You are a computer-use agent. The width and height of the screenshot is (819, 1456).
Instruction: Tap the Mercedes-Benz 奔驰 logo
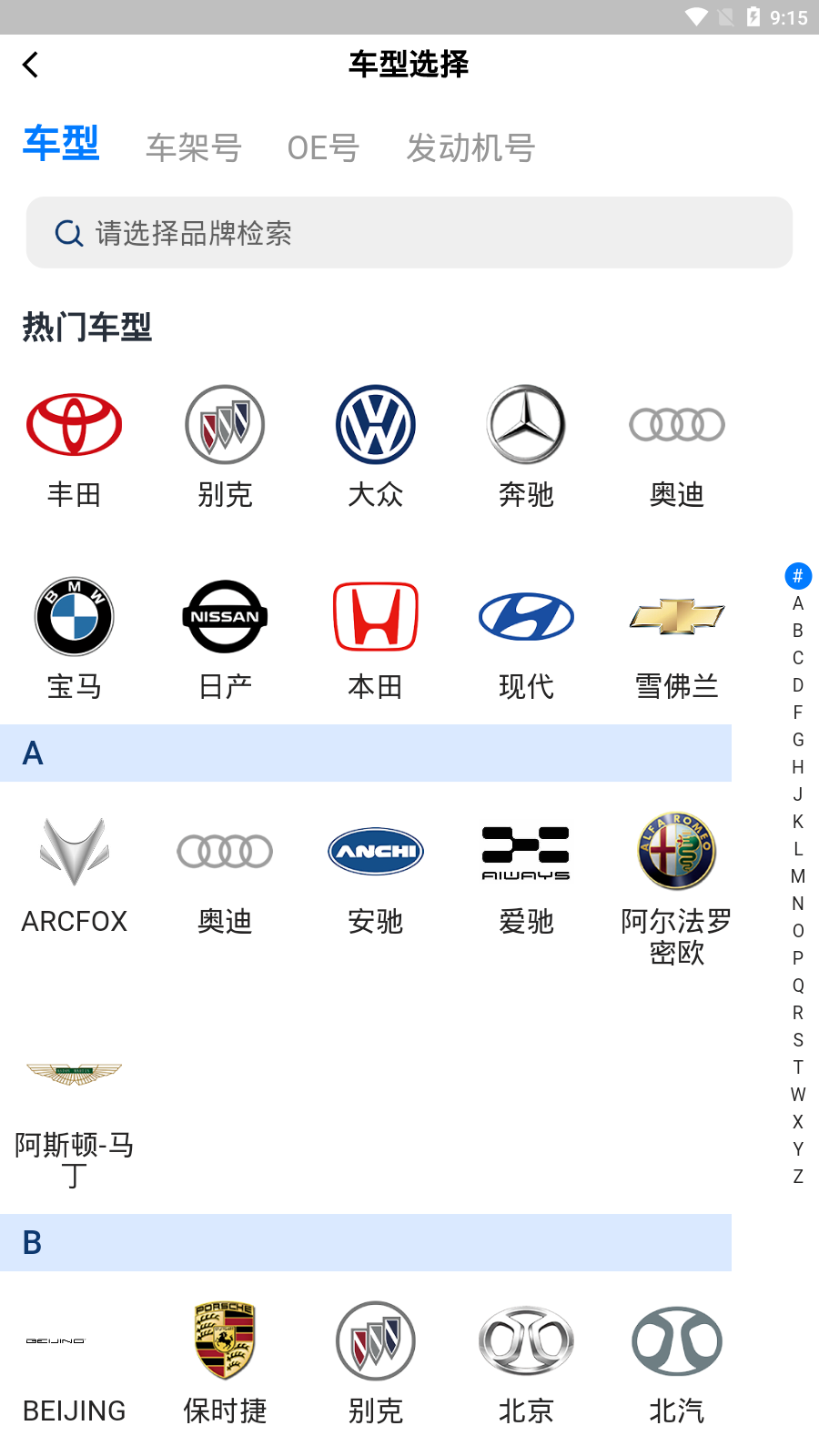526,424
